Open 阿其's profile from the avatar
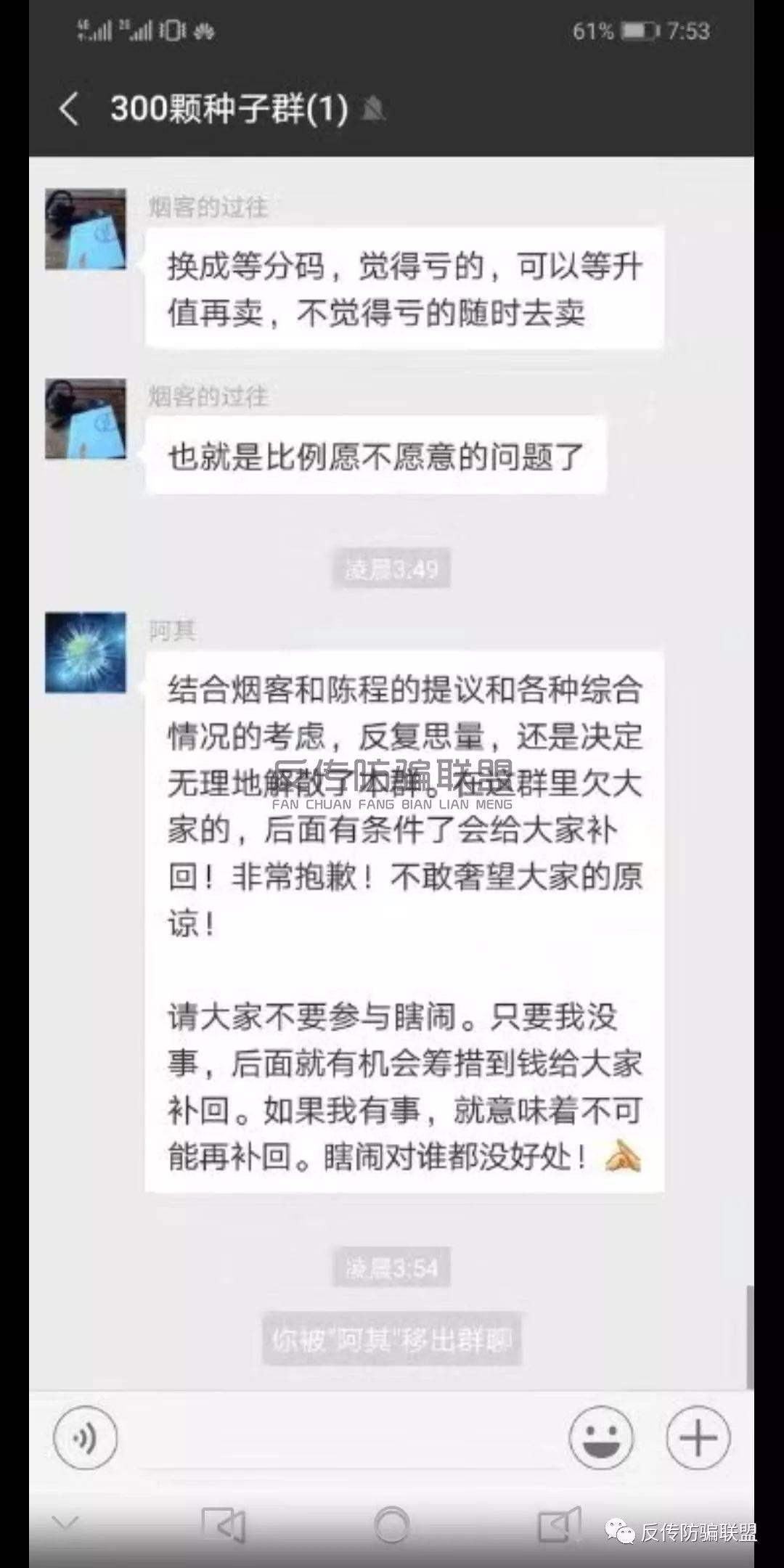The height and width of the screenshot is (1568, 784). coord(86,652)
